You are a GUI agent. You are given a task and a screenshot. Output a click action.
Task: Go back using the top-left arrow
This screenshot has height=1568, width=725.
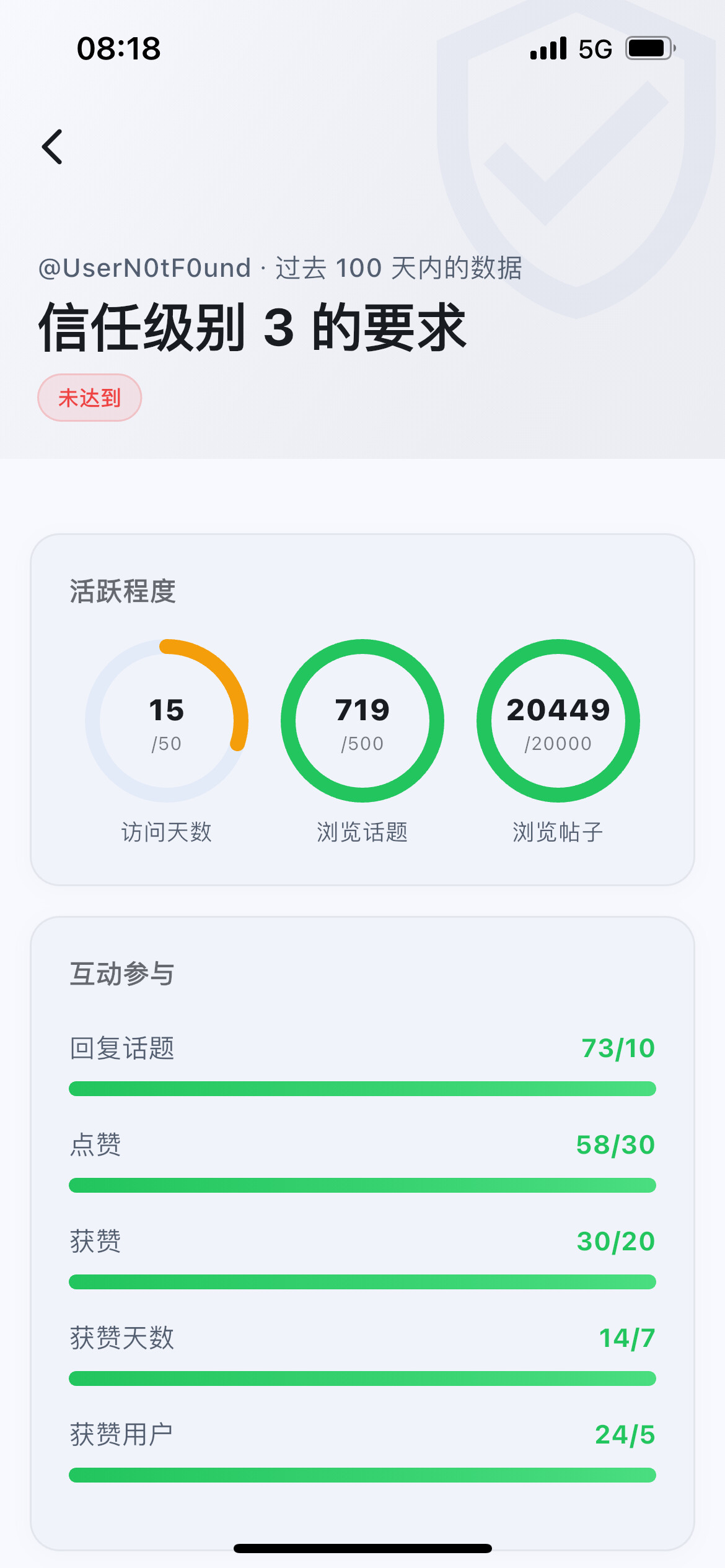[x=52, y=147]
